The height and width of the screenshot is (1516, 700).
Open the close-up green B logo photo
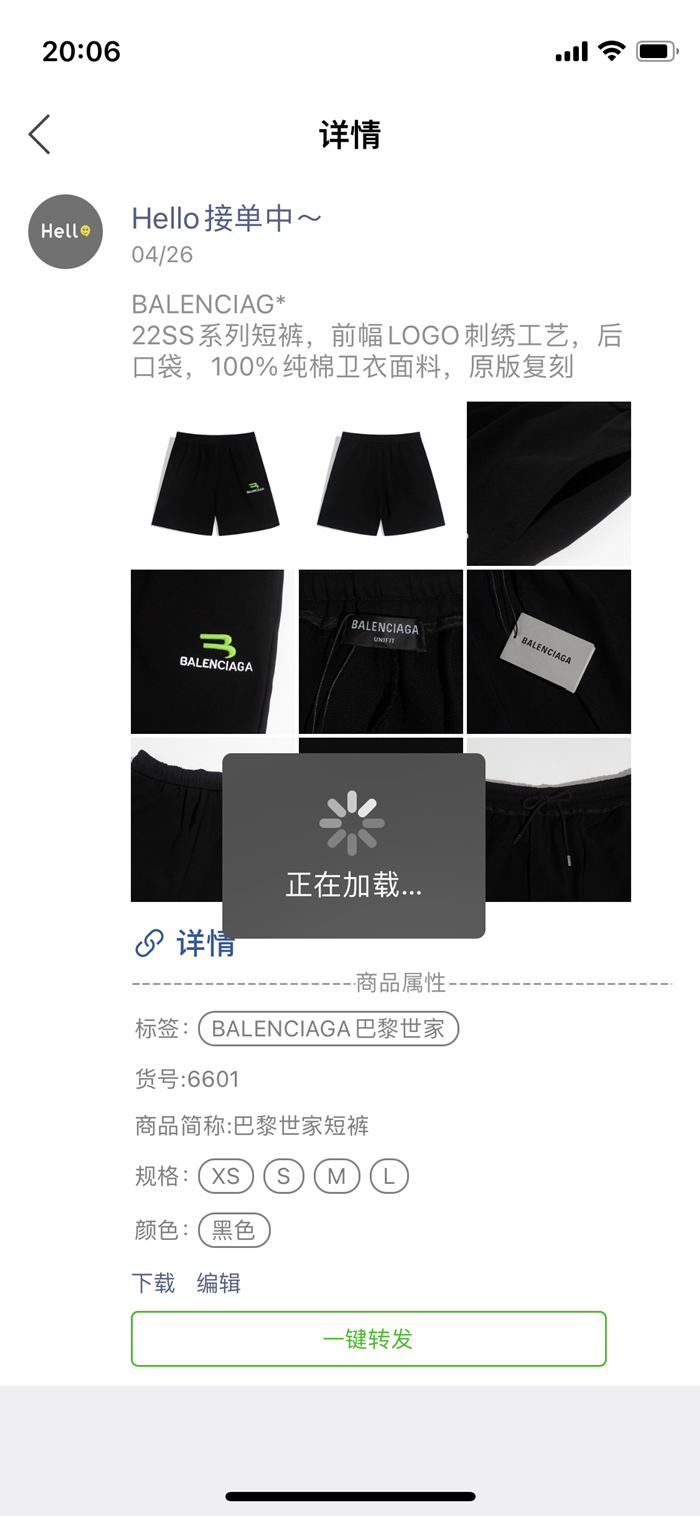(x=213, y=651)
